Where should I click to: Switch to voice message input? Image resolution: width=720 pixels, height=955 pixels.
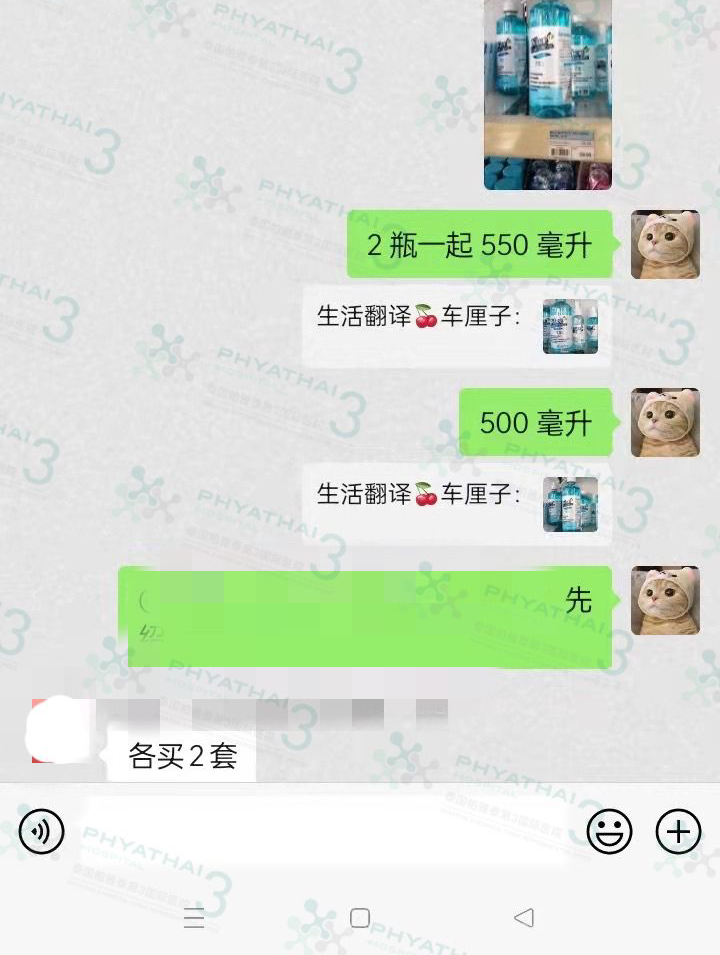(42, 831)
